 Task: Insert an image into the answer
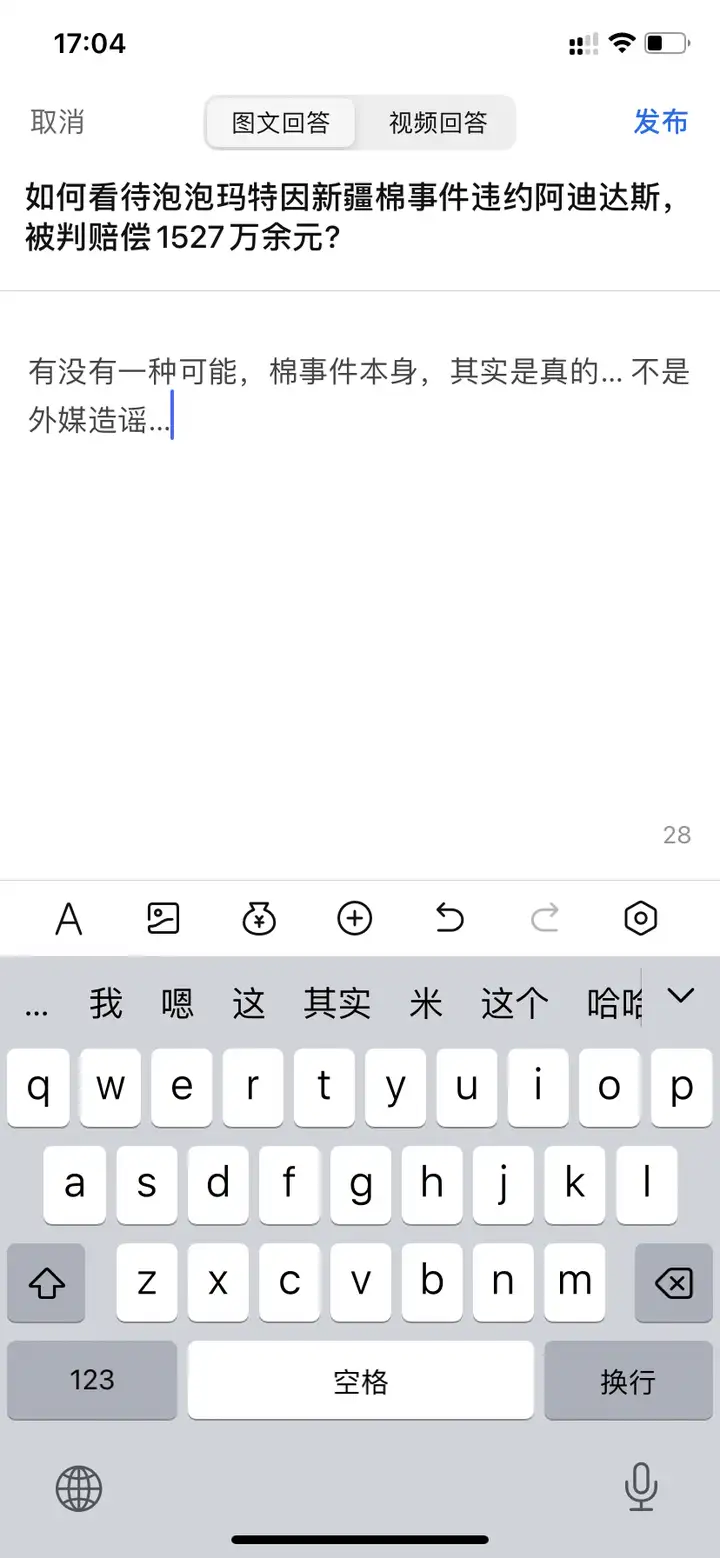[163, 918]
